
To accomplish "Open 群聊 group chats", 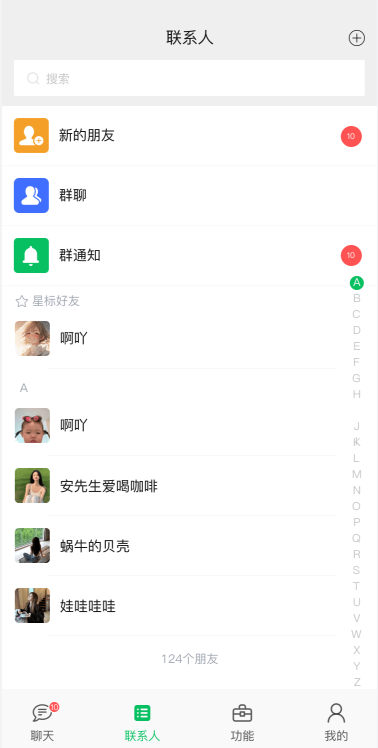I will point(189,196).
